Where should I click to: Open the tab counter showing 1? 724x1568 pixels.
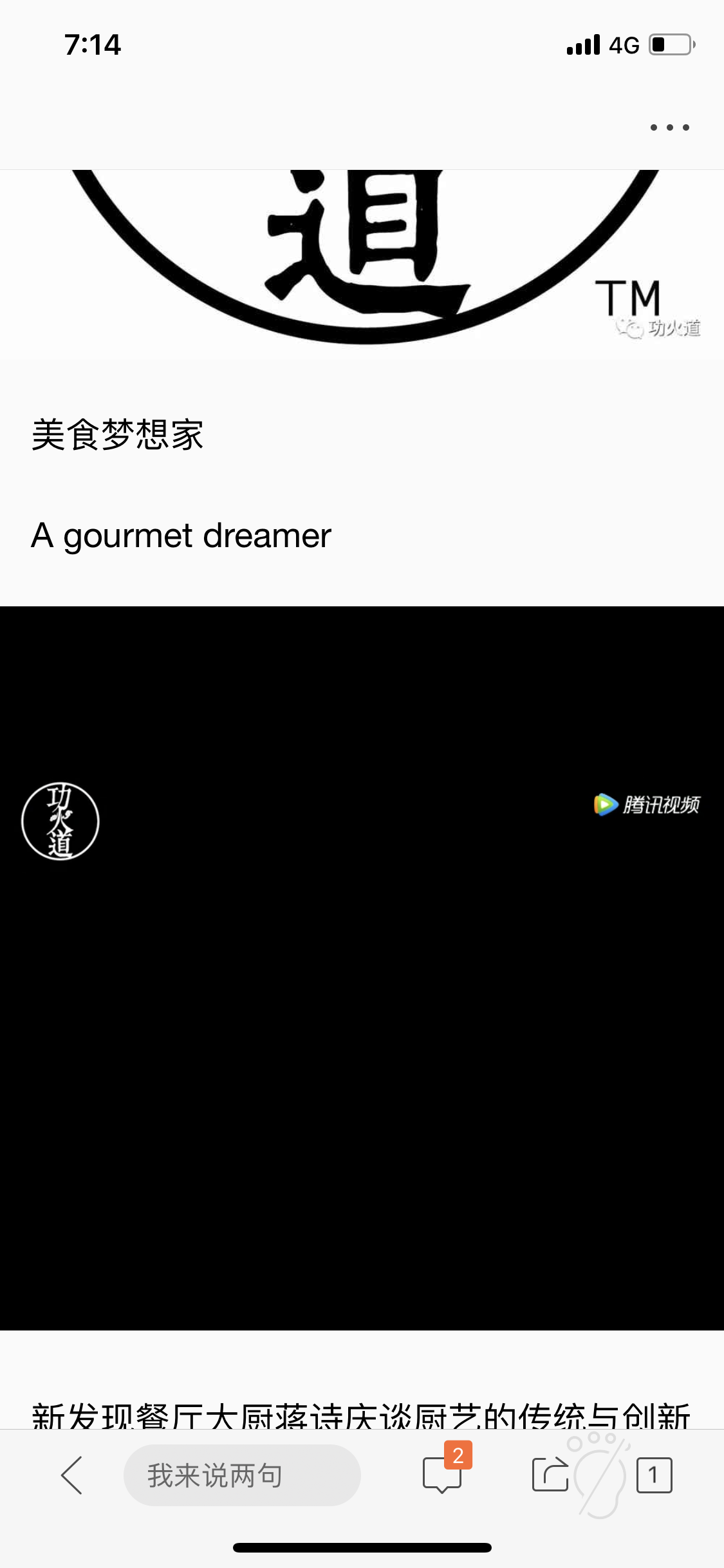(x=654, y=1475)
